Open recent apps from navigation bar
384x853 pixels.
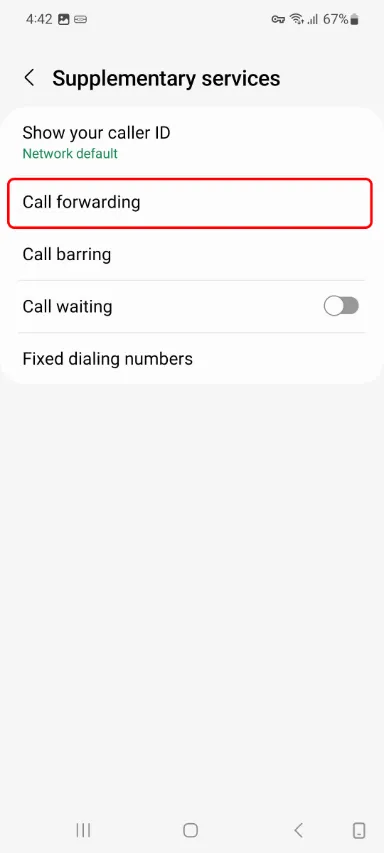coord(83,830)
